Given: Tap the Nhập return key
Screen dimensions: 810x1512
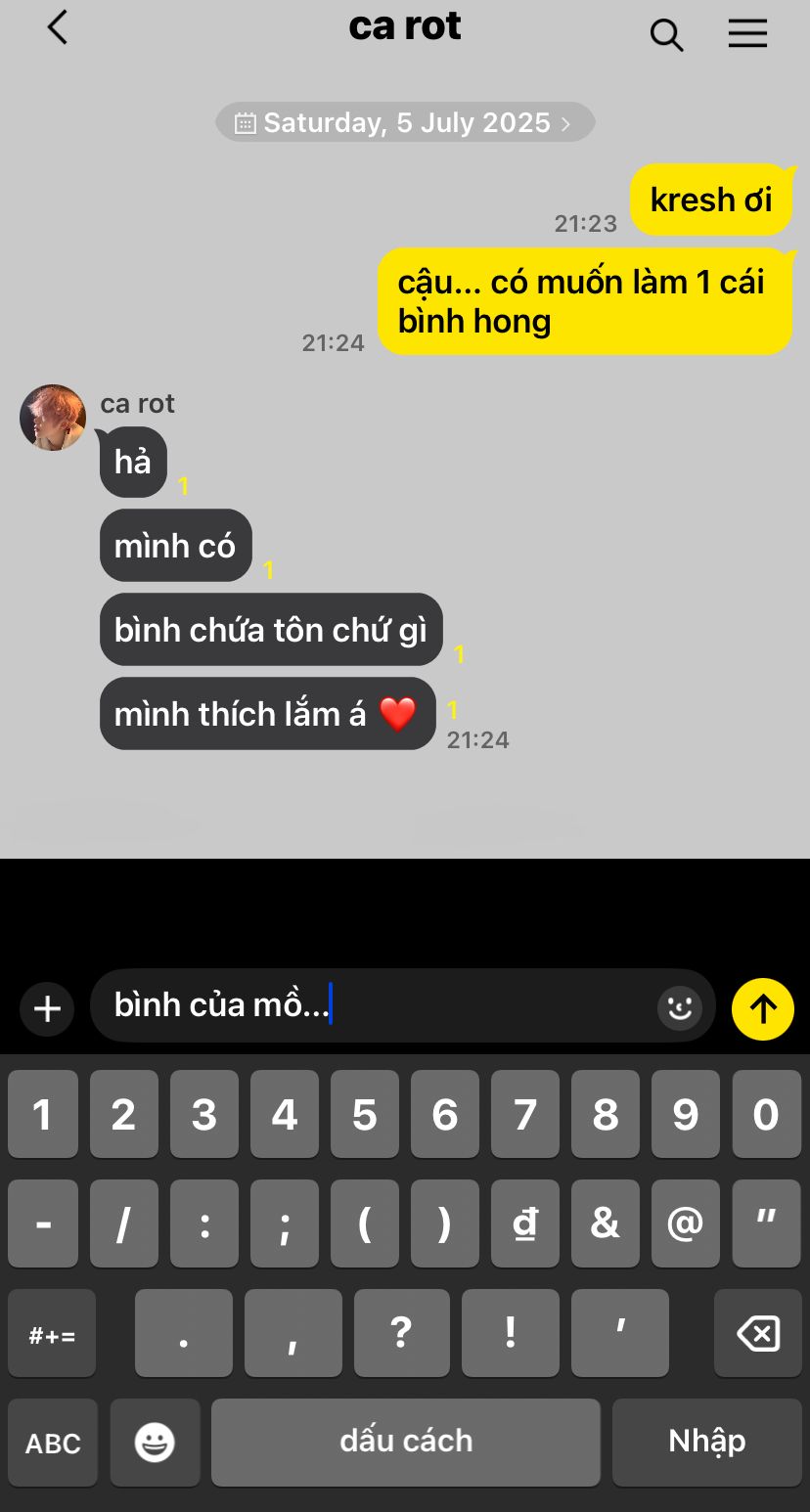Looking at the screenshot, I should pyautogui.click(x=706, y=1442).
